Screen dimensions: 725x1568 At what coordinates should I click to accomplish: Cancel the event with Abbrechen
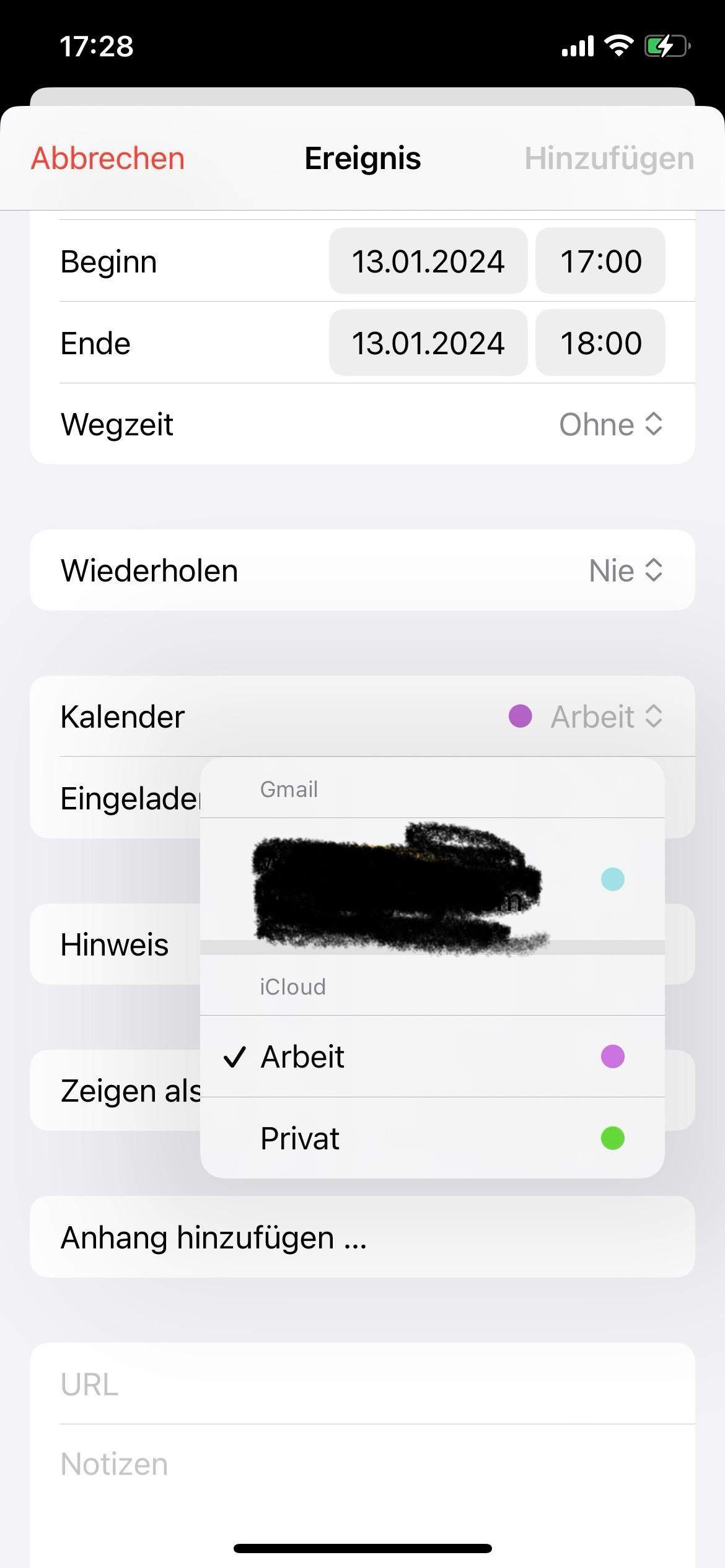pyautogui.click(x=108, y=159)
